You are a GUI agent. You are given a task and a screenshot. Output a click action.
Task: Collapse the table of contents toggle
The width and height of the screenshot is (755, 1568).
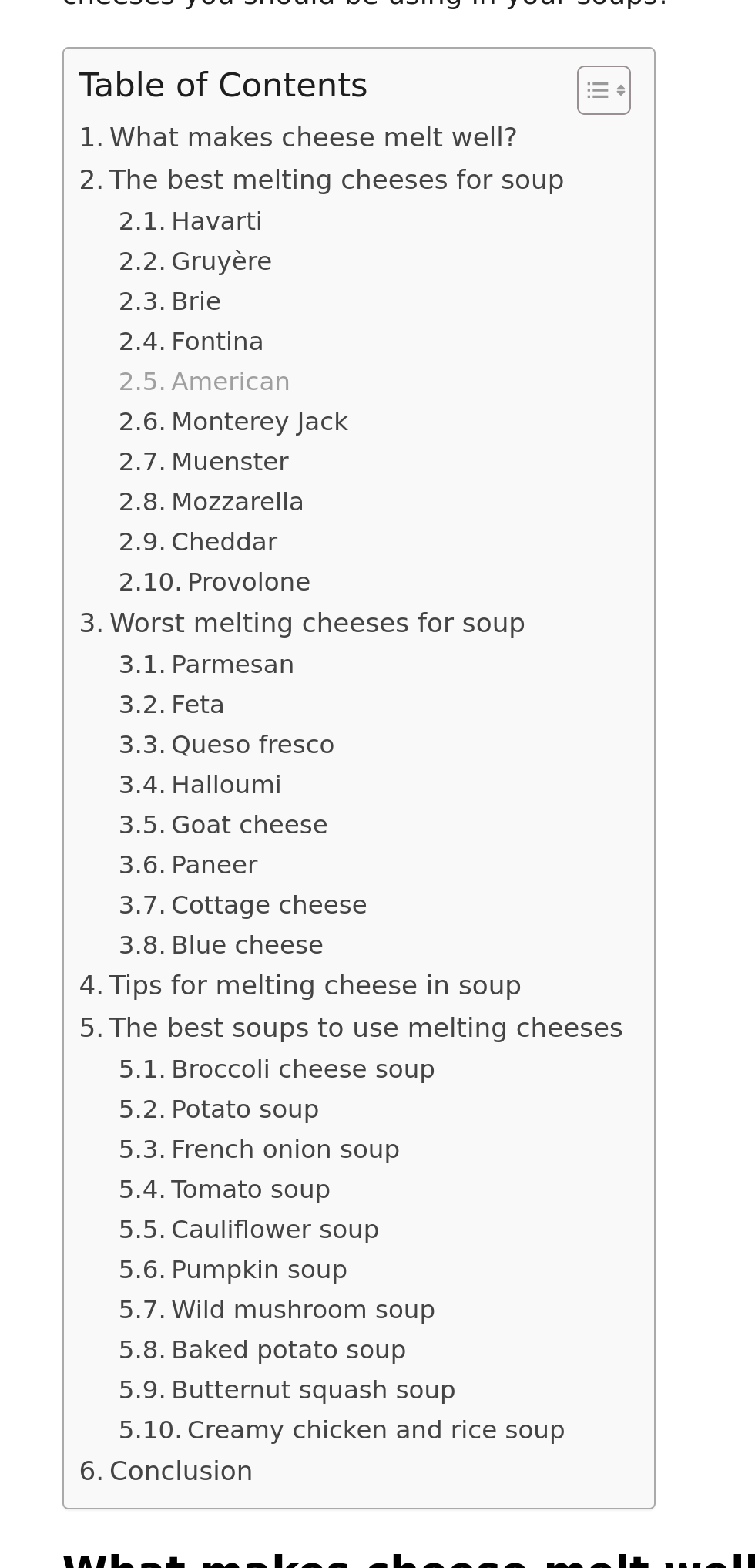[603, 90]
